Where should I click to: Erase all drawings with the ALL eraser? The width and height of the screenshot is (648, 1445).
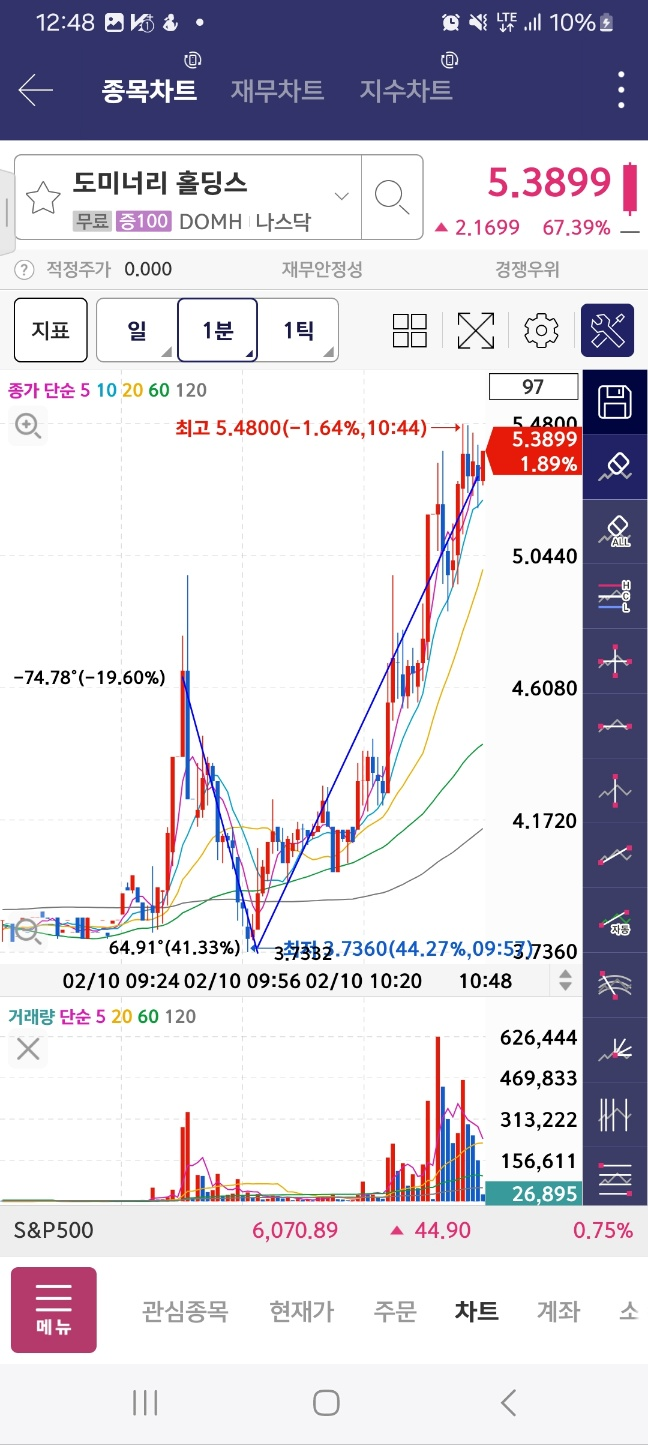point(615,530)
